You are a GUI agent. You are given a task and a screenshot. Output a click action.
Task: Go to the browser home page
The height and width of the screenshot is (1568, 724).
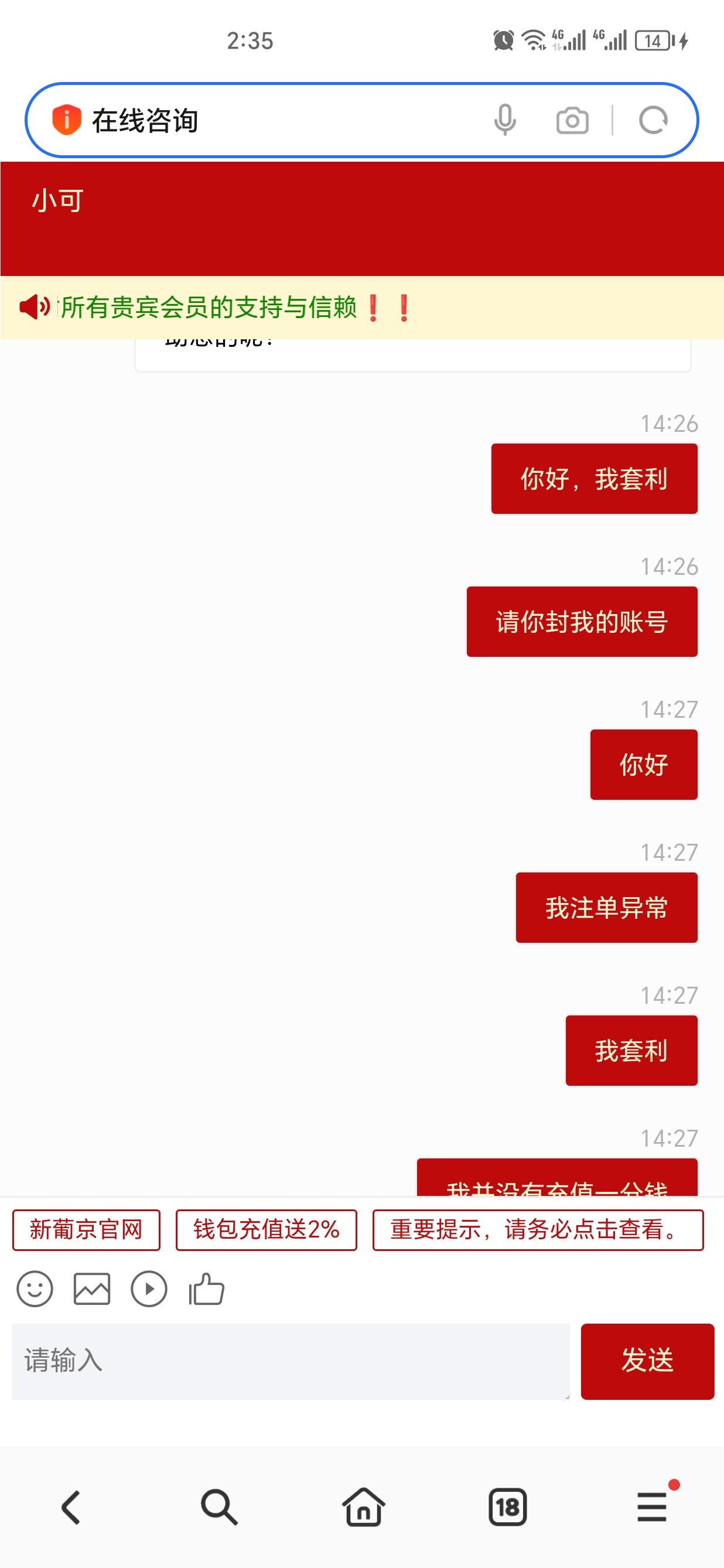(x=363, y=1506)
